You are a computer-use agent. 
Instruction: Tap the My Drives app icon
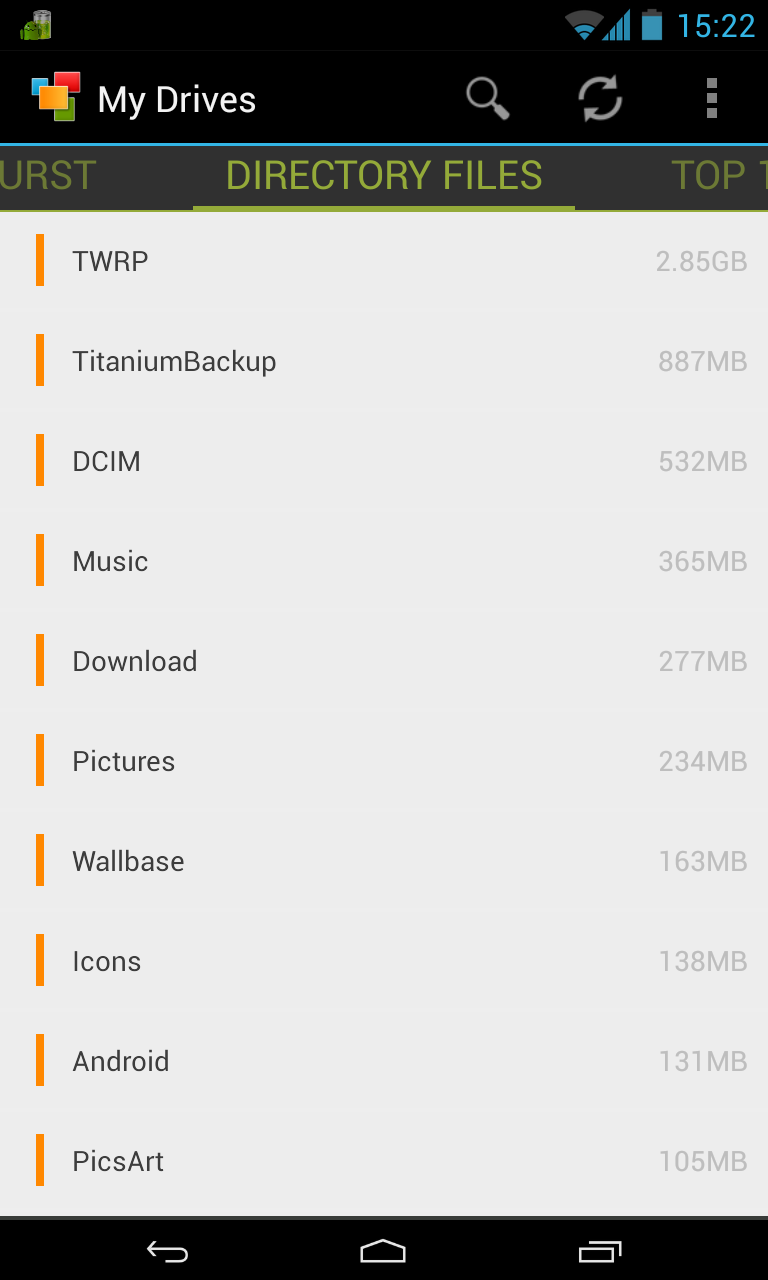point(55,97)
